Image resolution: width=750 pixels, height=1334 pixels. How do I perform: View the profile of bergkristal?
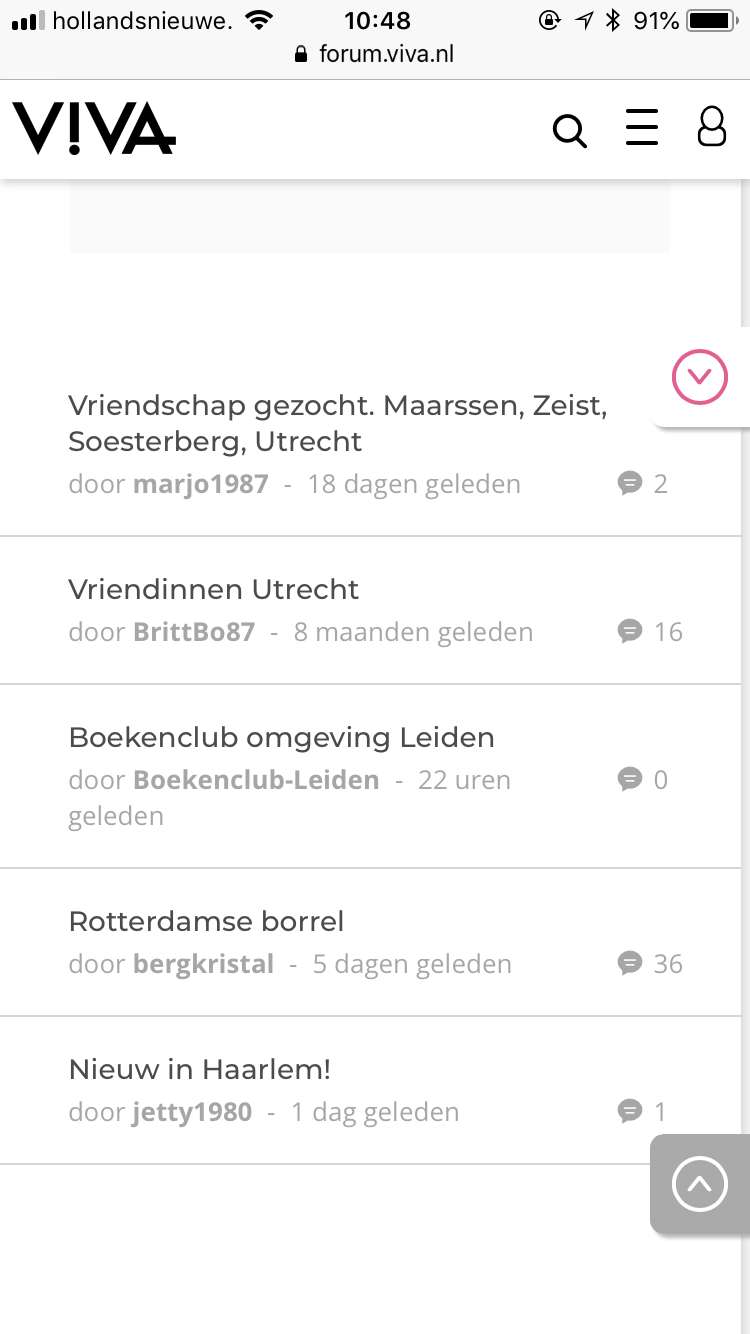[x=203, y=965]
